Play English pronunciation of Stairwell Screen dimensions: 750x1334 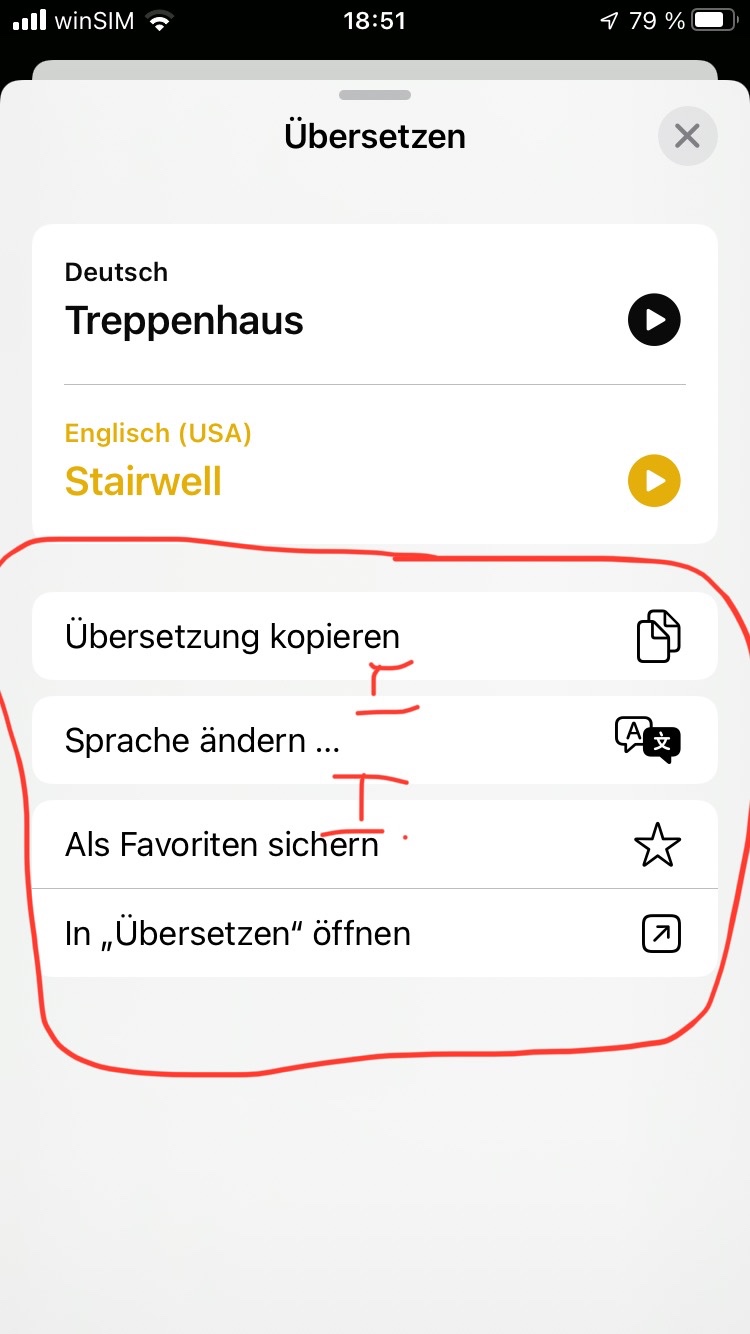coord(654,481)
